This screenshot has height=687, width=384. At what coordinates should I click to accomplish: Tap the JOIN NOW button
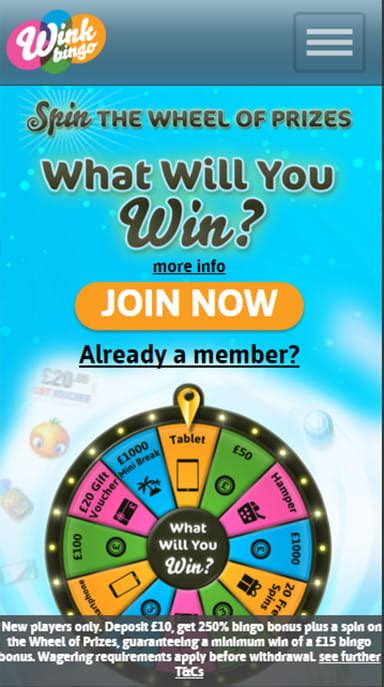189,306
